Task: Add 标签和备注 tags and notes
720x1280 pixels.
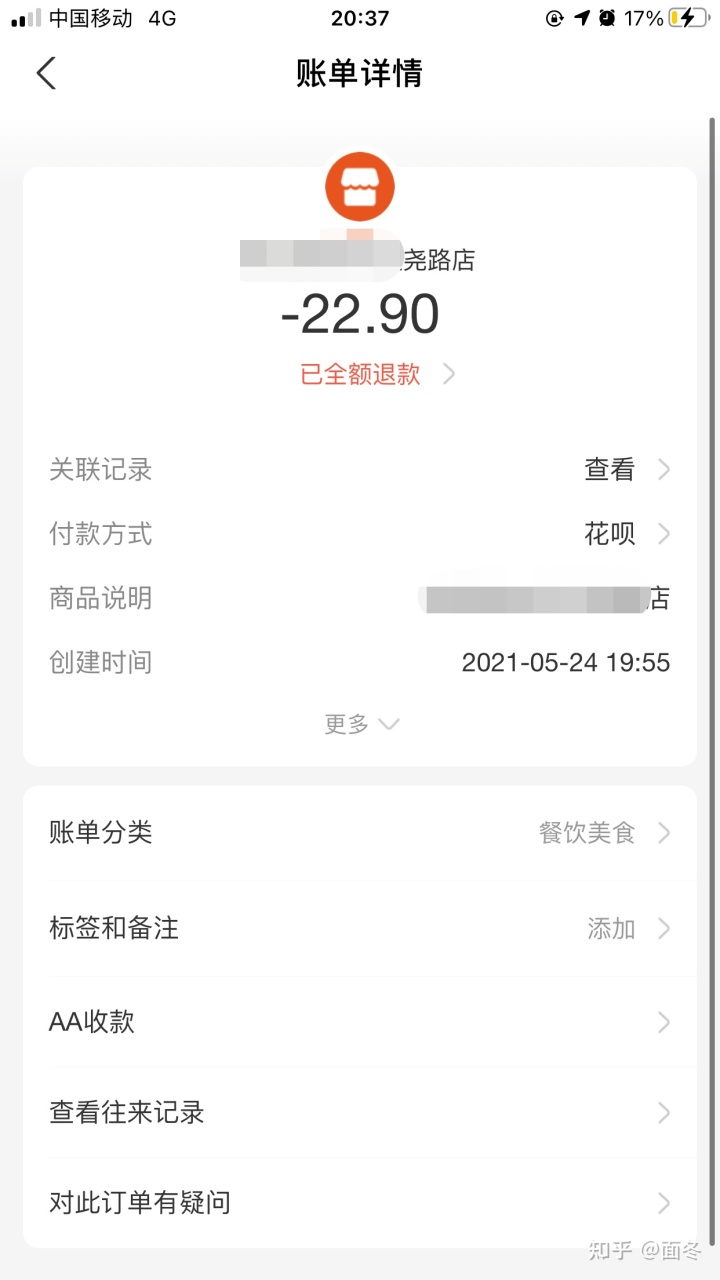Action: [x=360, y=928]
